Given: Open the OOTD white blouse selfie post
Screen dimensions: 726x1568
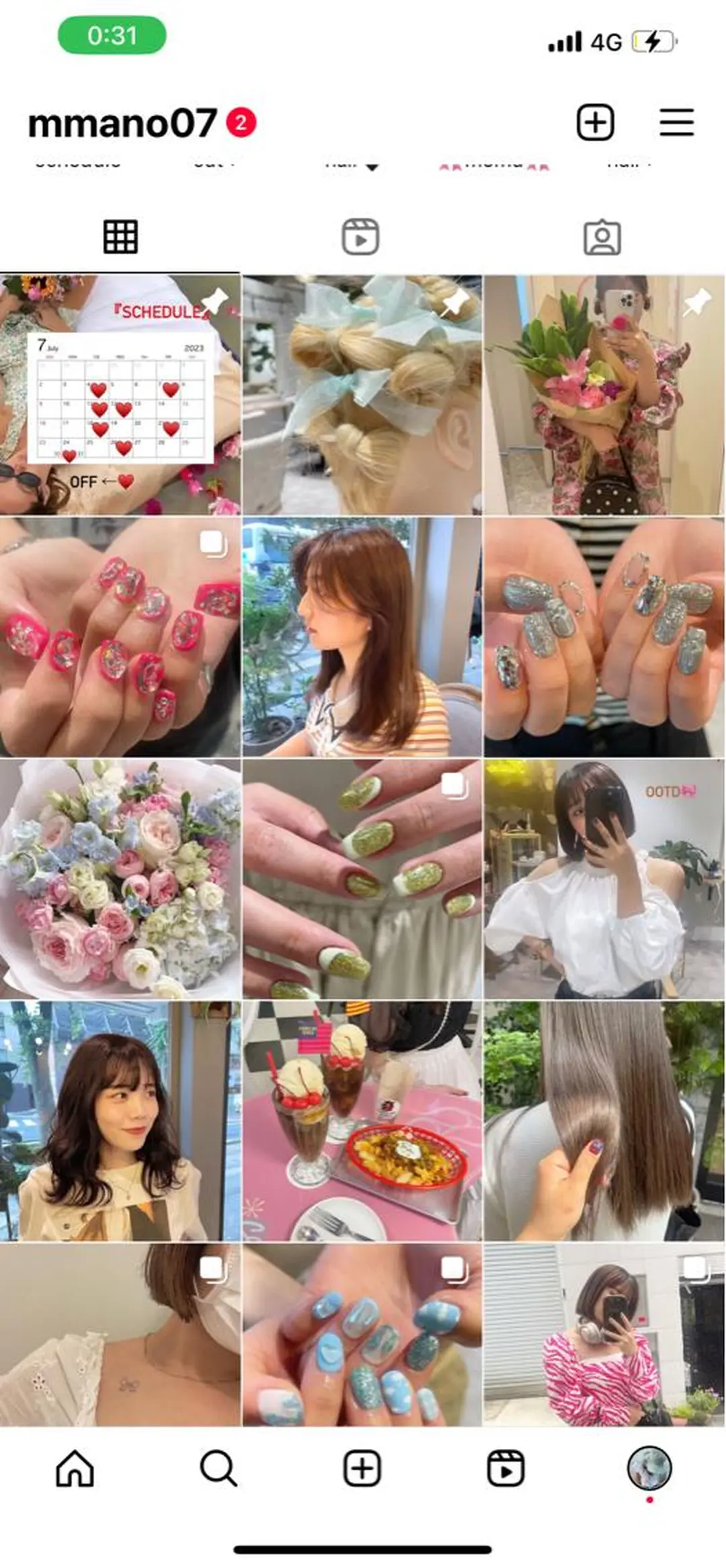Looking at the screenshot, I should 604,879.
